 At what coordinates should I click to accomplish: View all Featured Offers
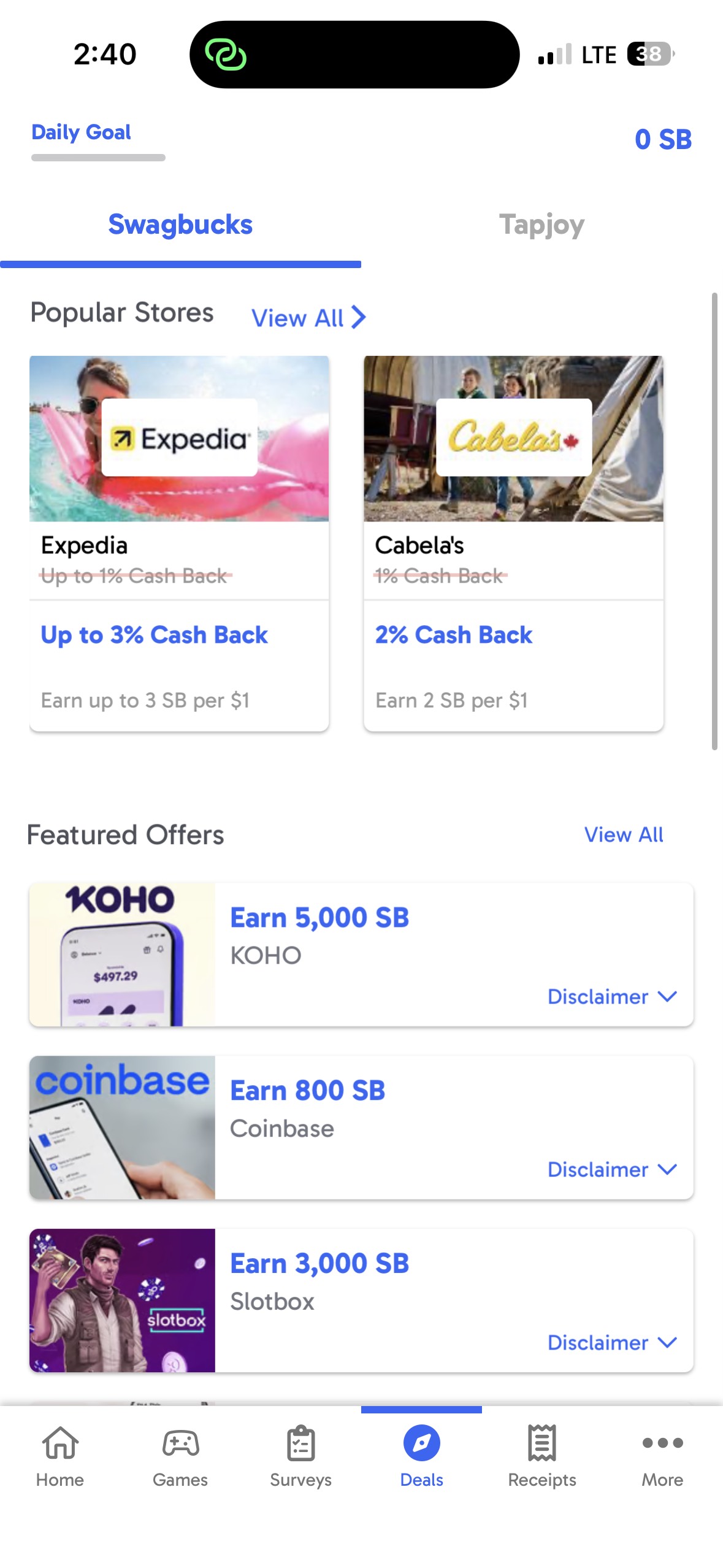(x=623, y=834)
